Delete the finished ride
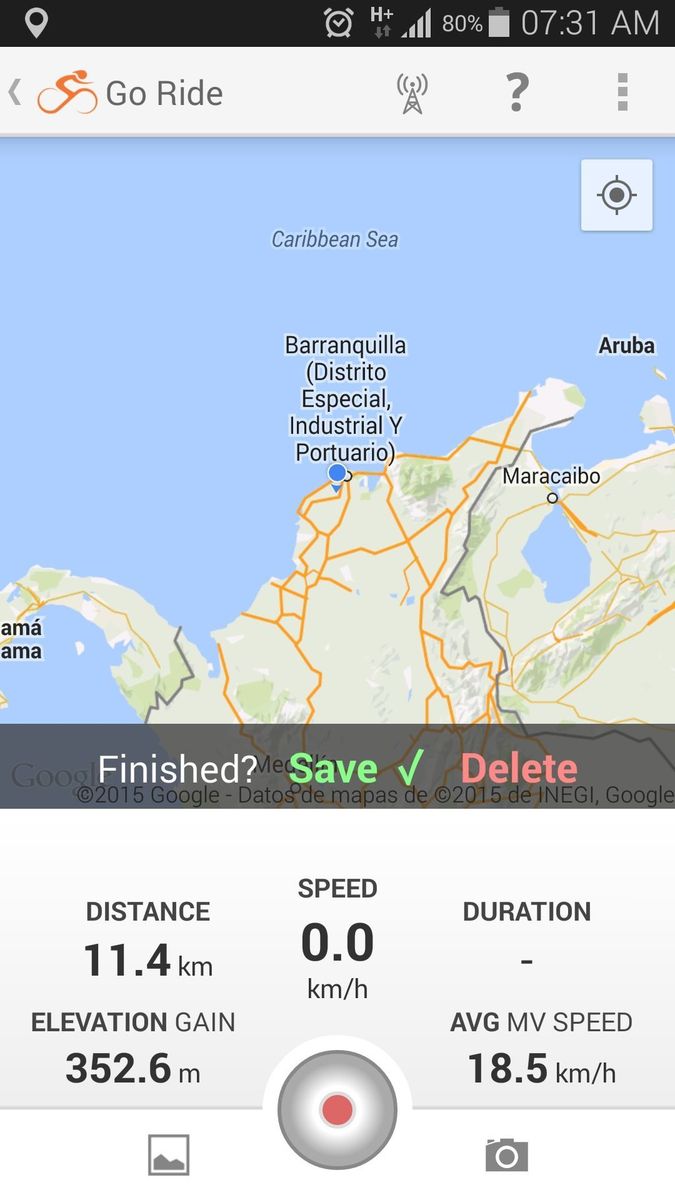Image resolution: width=675 pixels, height=1200 pixels. coord(519,769)
